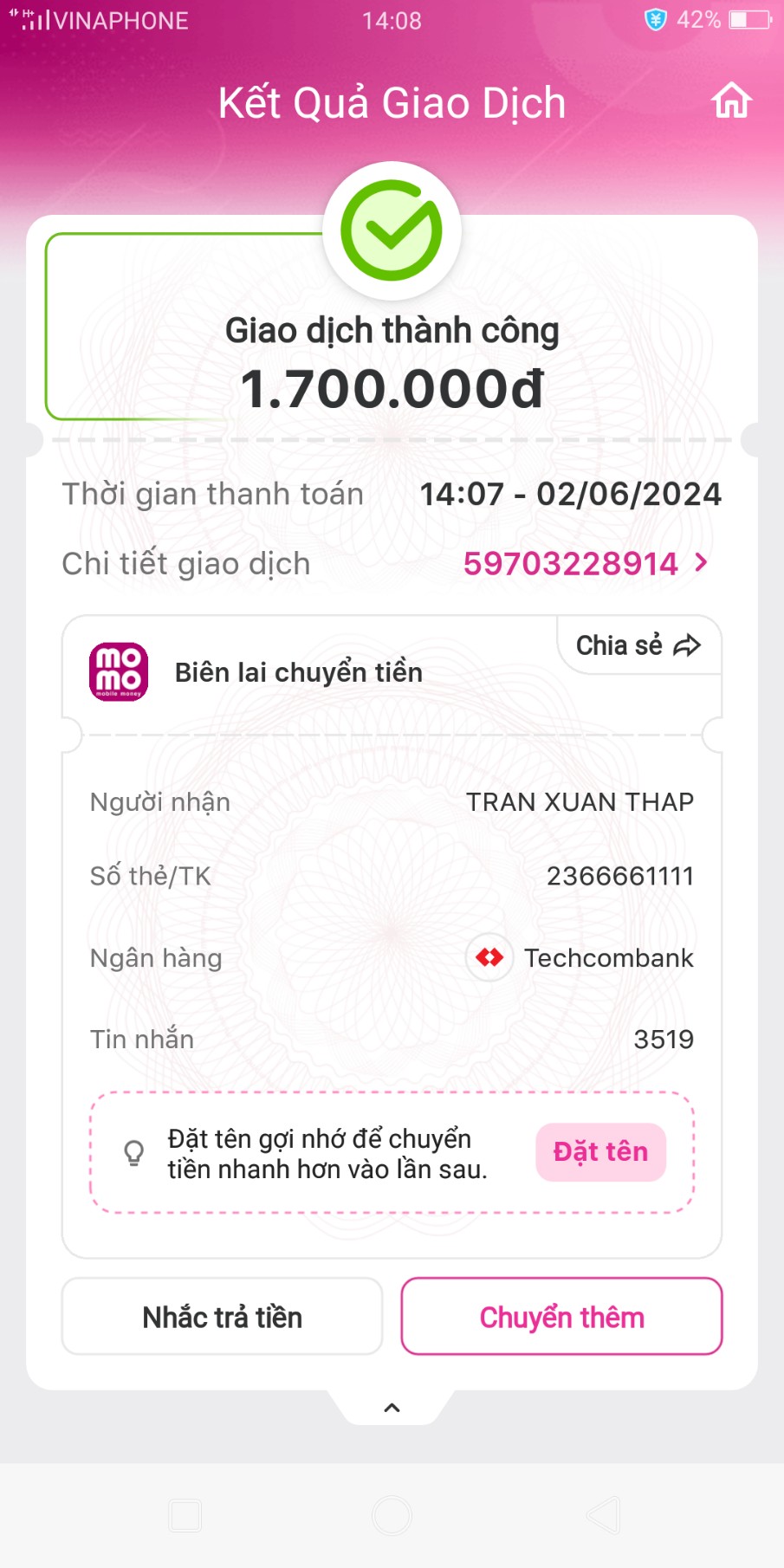784x1568 pixels.
Task: Tap Đặt tên to set a nickname
Action: [x=600, y=1151]
